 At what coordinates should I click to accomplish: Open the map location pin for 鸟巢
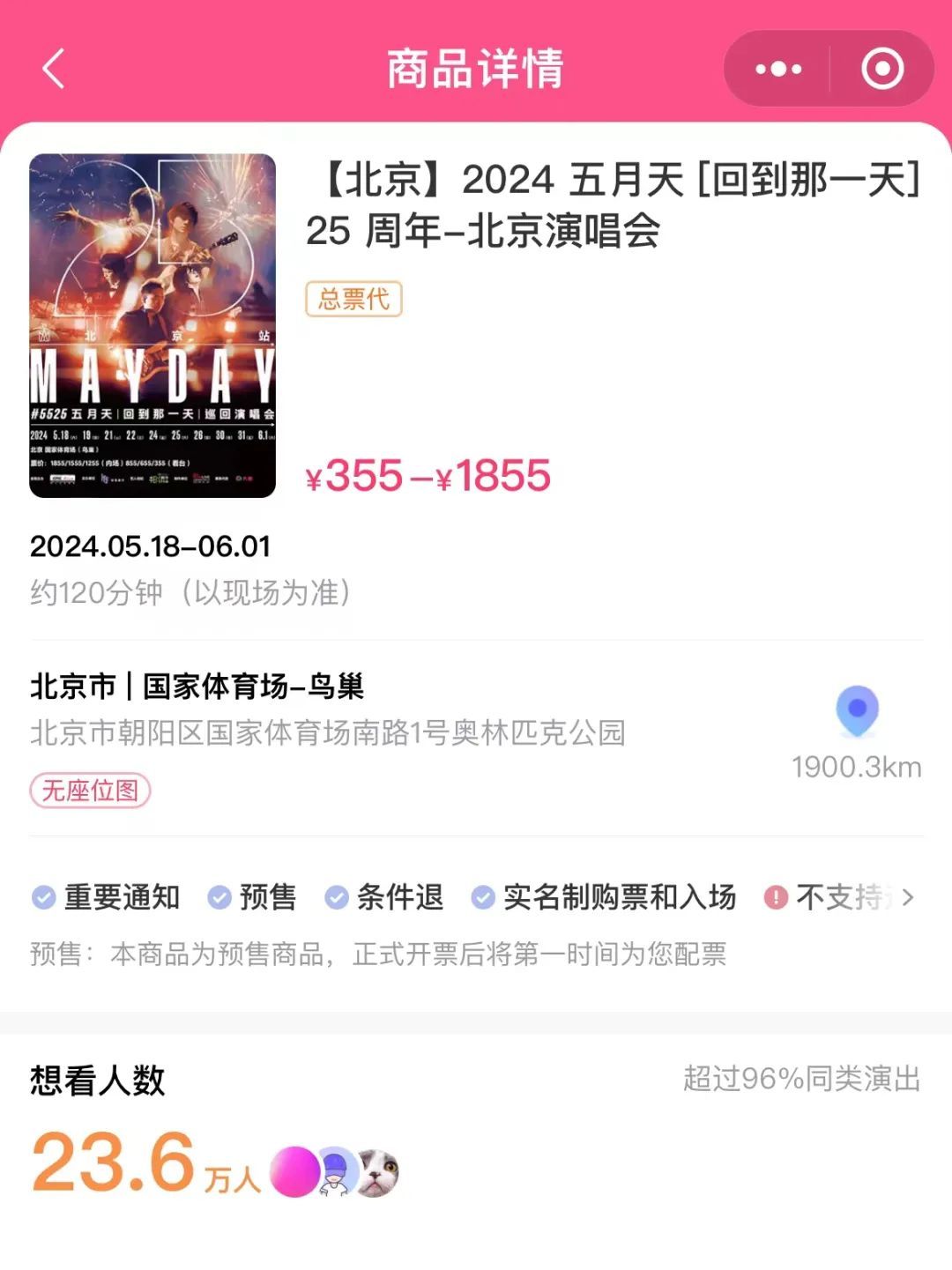[x=857, y=710]
